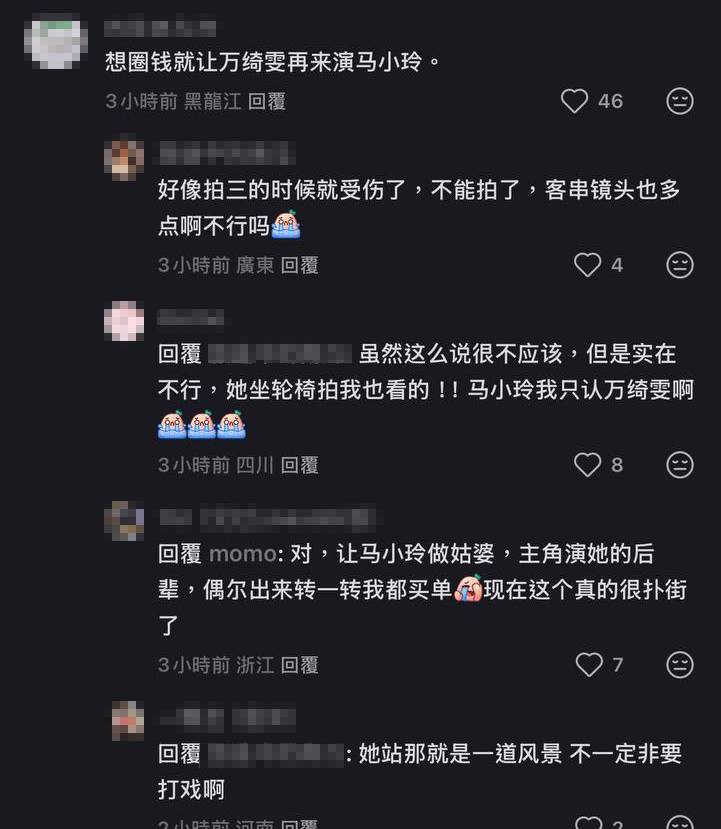Open the top commenter's profile avatar

55,41
